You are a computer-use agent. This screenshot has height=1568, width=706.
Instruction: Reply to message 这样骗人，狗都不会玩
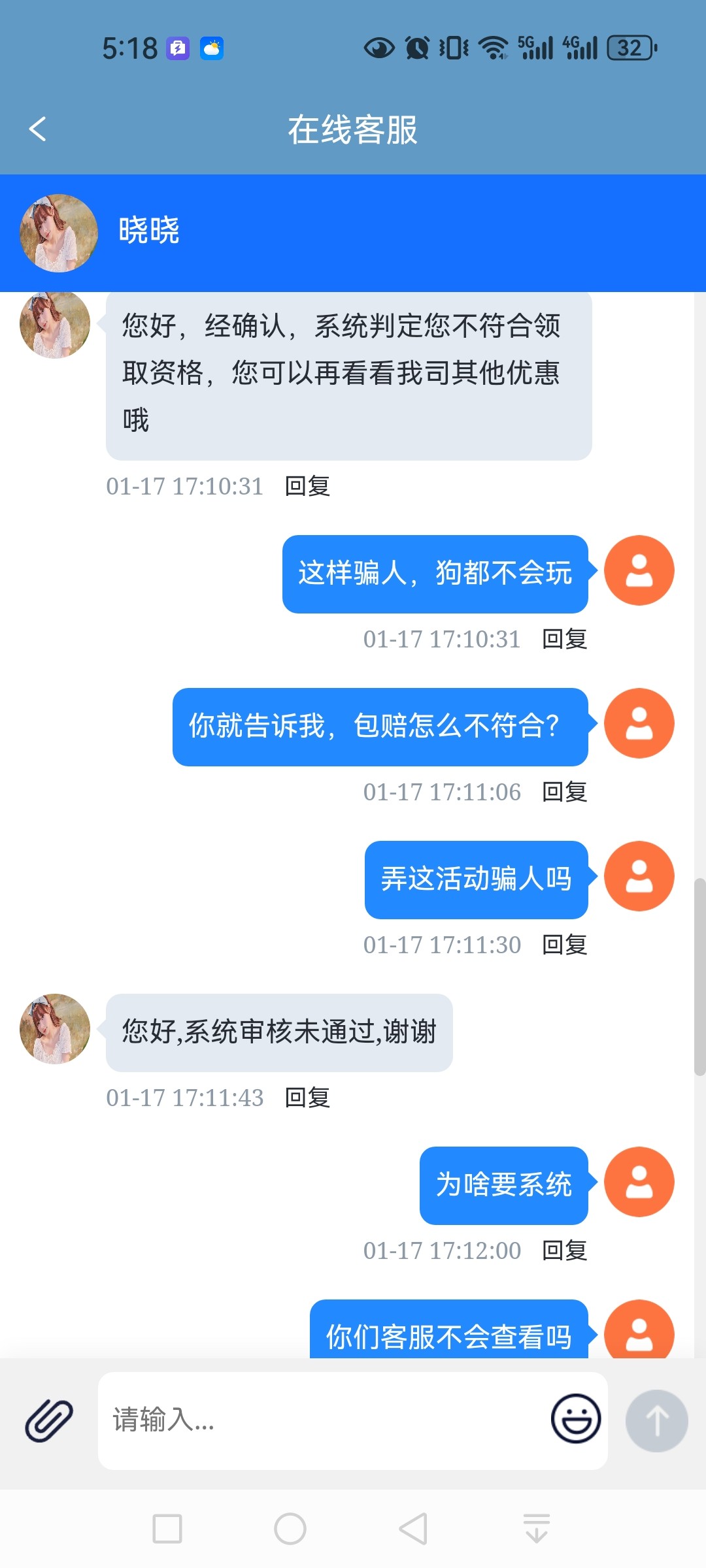coord(565,639)
